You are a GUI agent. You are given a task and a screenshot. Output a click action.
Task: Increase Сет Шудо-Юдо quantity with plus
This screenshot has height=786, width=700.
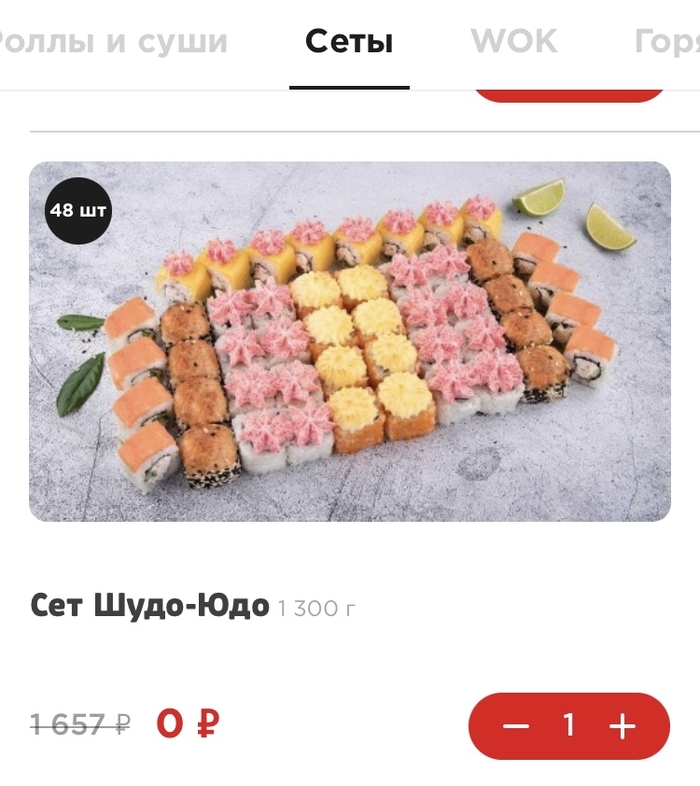[x=622, y=726]
